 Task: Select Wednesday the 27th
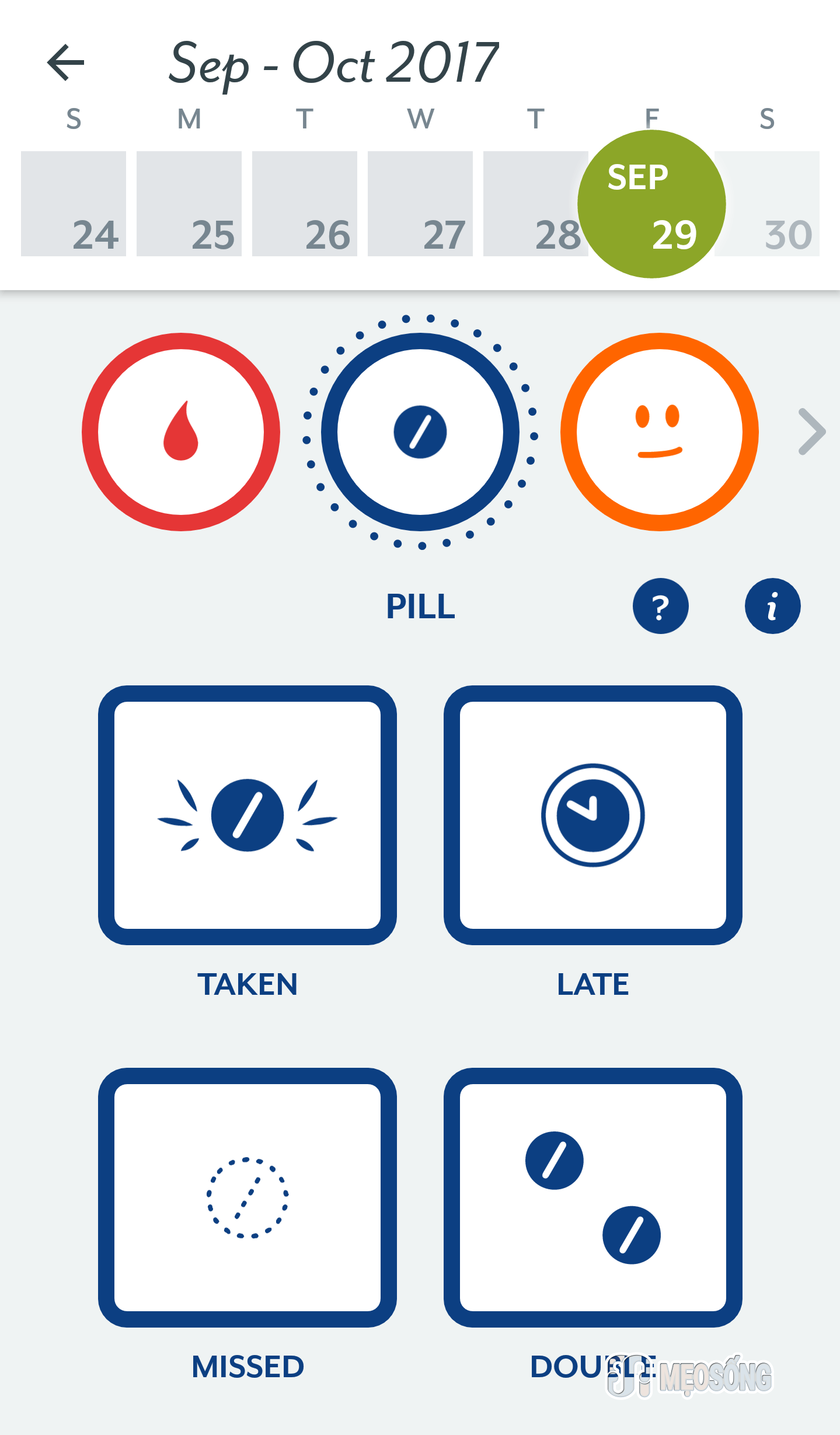pyautogui.click(x=420, y=204)
